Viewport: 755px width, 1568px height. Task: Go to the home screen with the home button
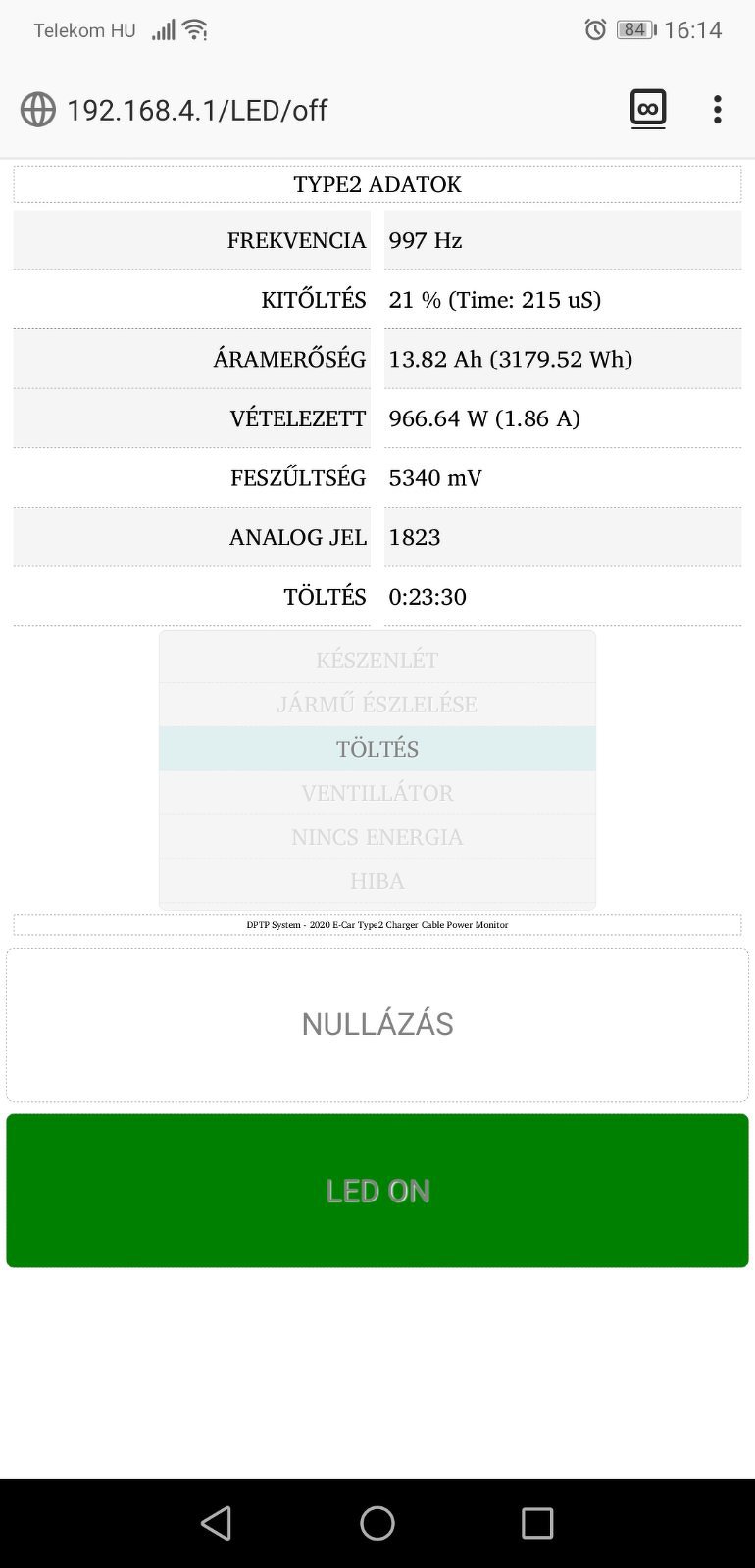click(377, 1523)
